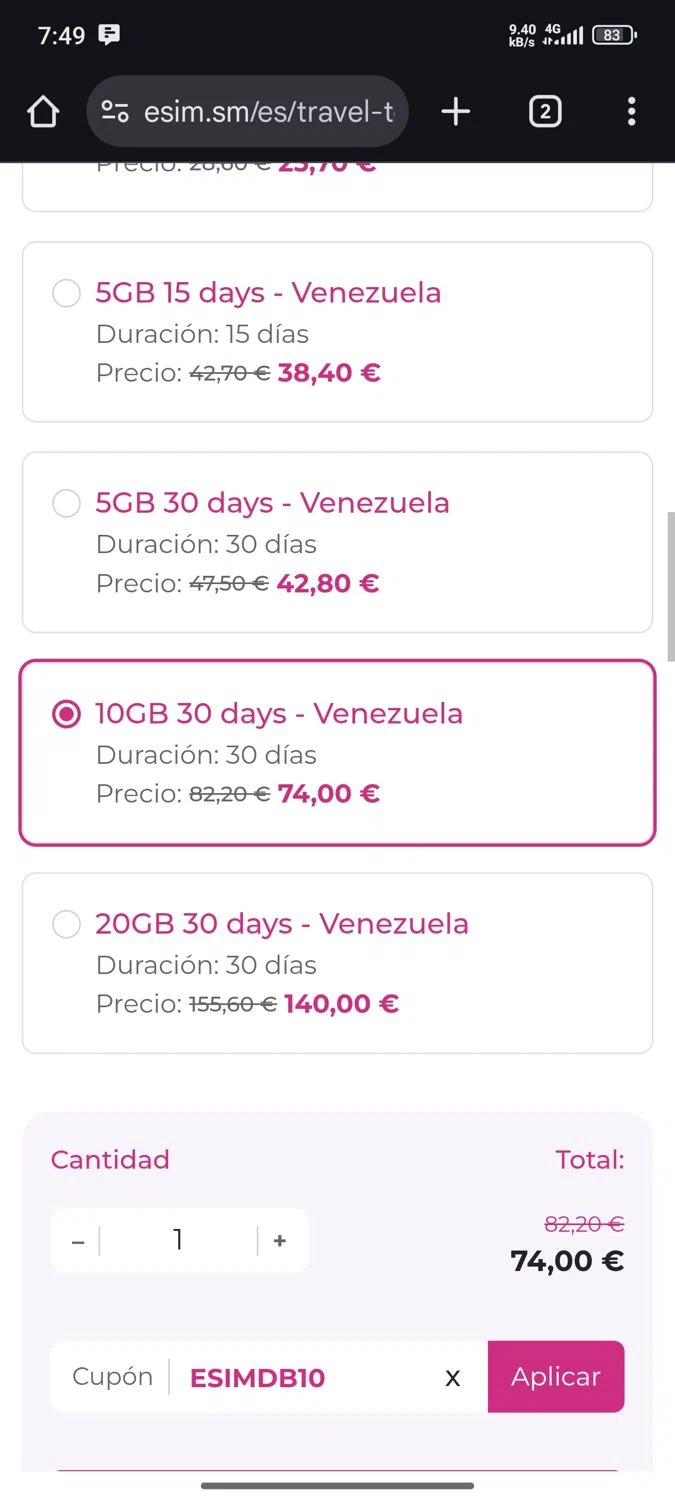The width and height of the screenshot is (675, 1500).
Task: Increase quantity with the plus button
Action: pyautogui.click(x=280, y=1241)
